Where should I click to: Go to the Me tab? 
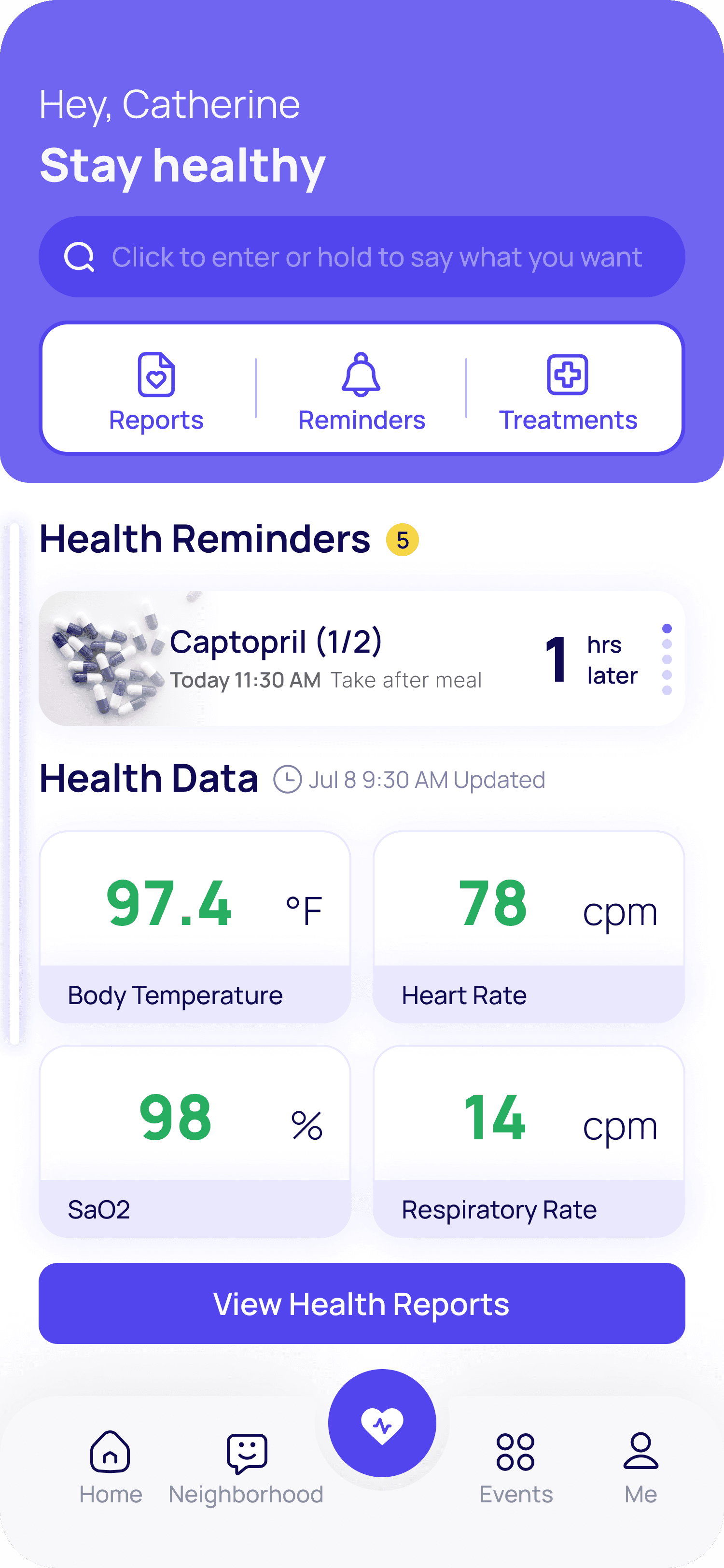(x=640, y=1468)
